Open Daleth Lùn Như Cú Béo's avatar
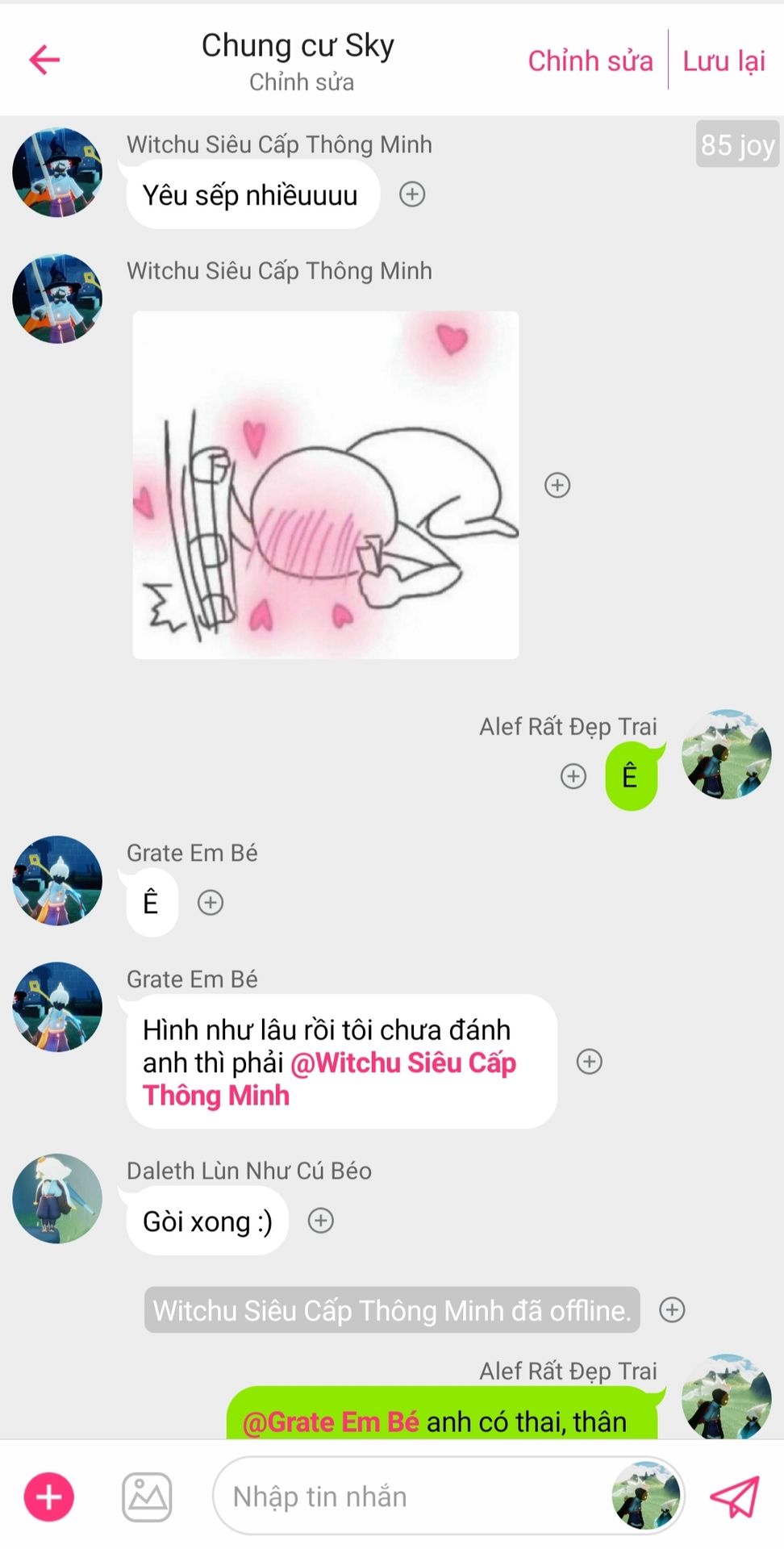The width and height of the screenshot is (784, 1549). tap(57, 1199)
